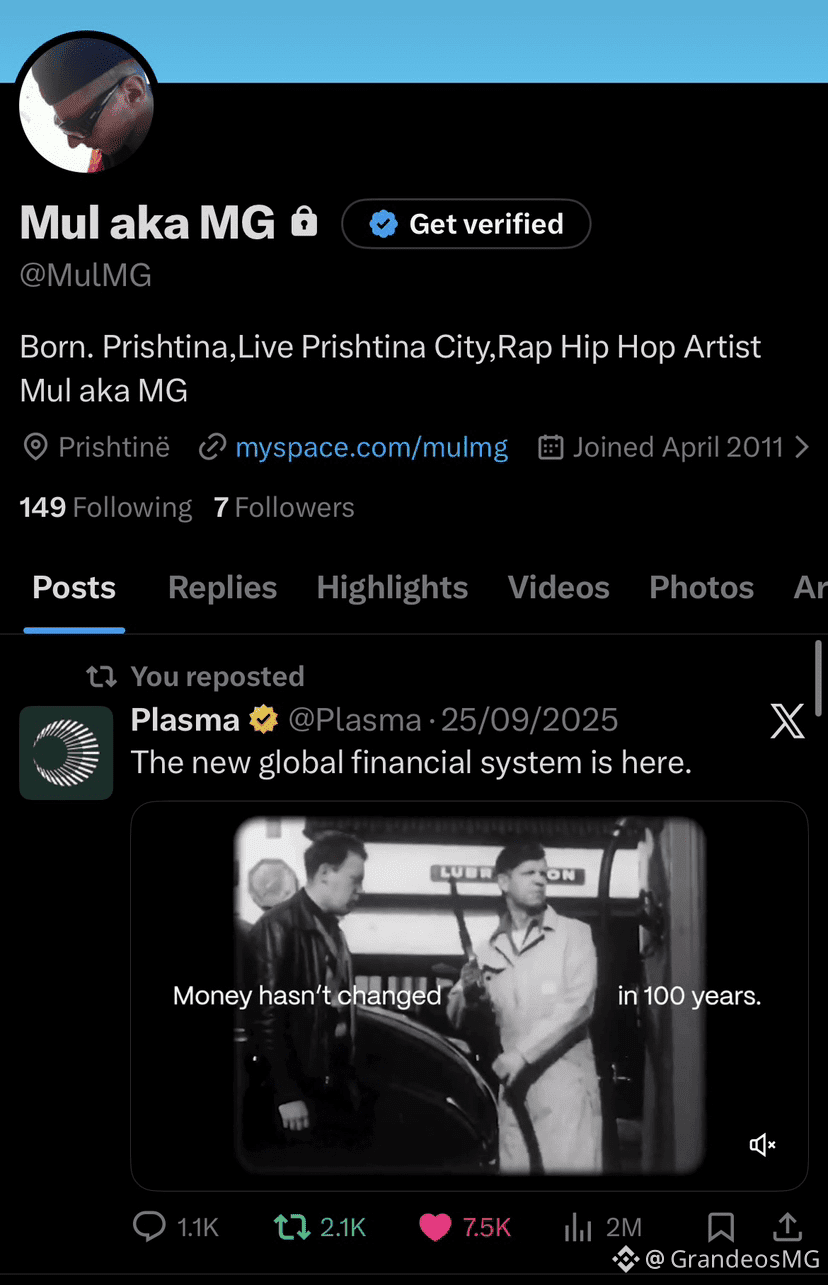Open Plasma's profile from its avatar
Viewport: 828px width, 1285px height.
(66, 752)
